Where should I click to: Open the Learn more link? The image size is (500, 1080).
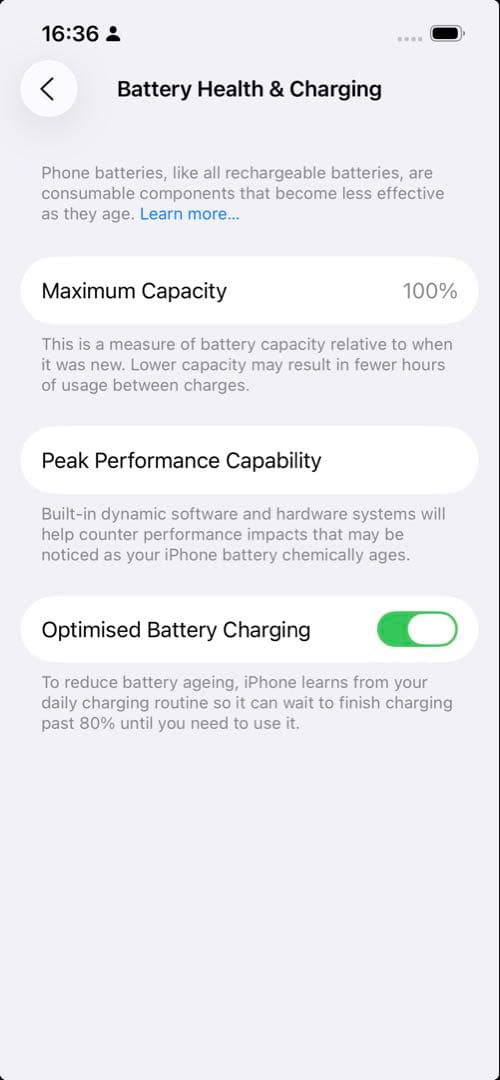189,214
